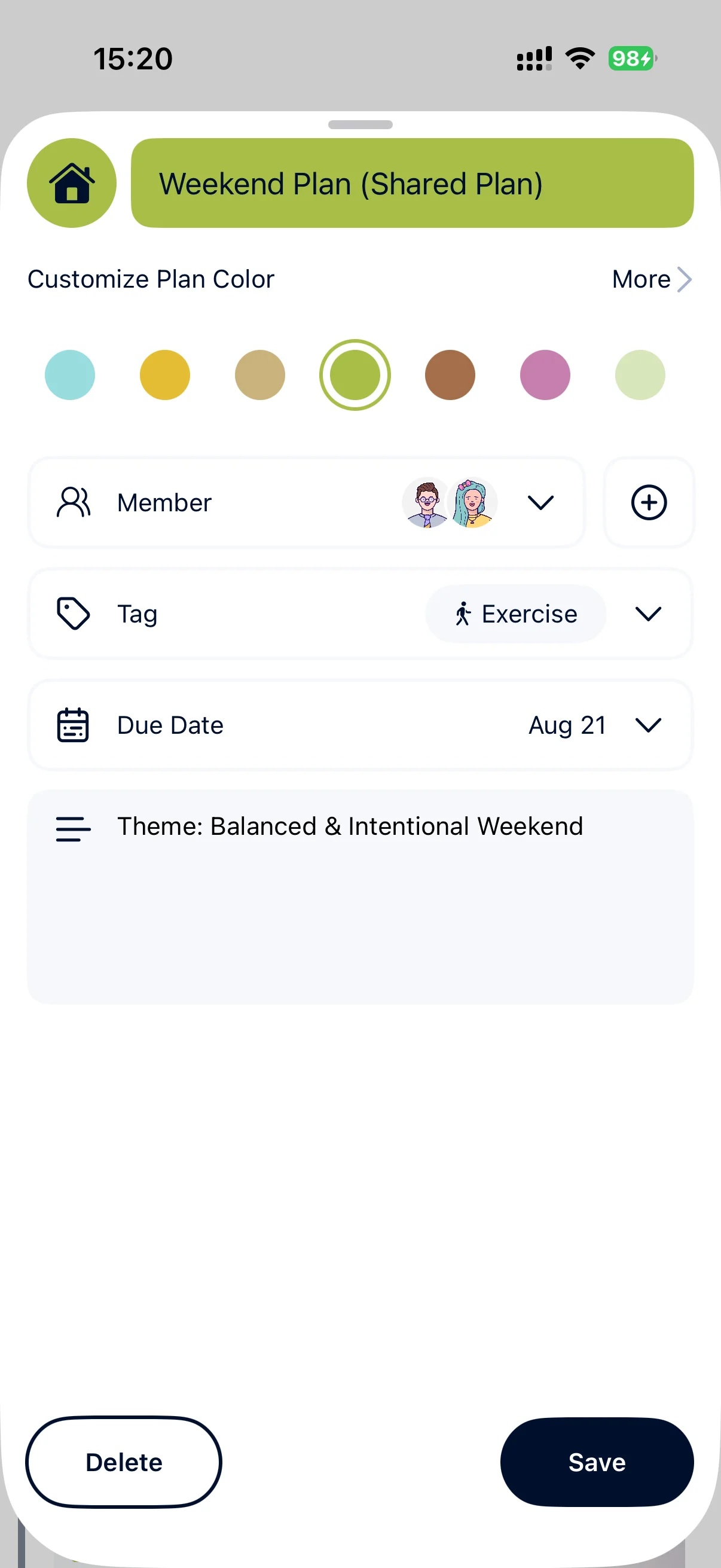Image resolution: width=721 pixels, height=1568 pixels.
Task: Choose the tan color swatch
Action: [x=260, y=375]
